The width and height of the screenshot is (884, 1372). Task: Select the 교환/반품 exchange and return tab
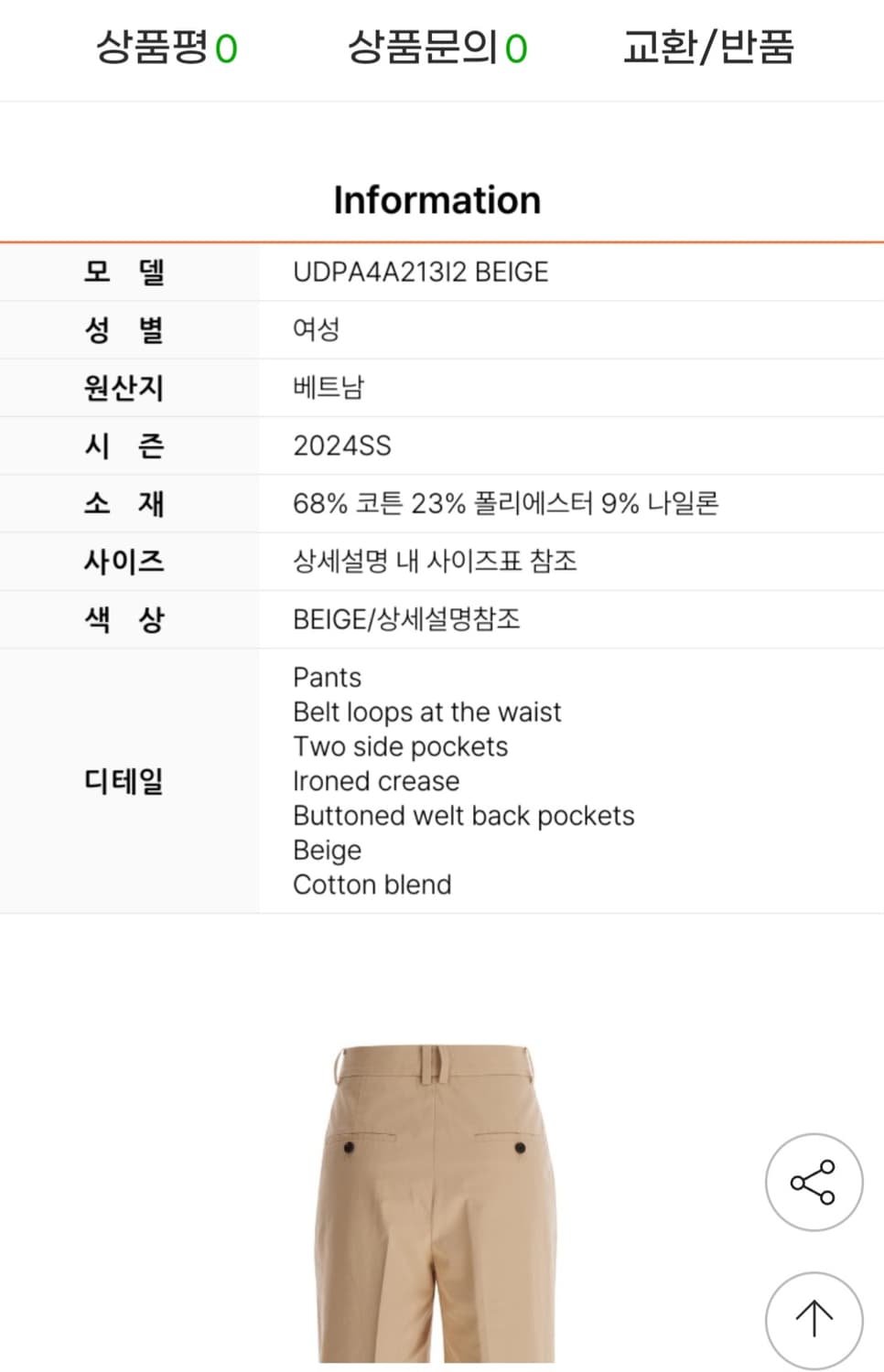point(711,50)
